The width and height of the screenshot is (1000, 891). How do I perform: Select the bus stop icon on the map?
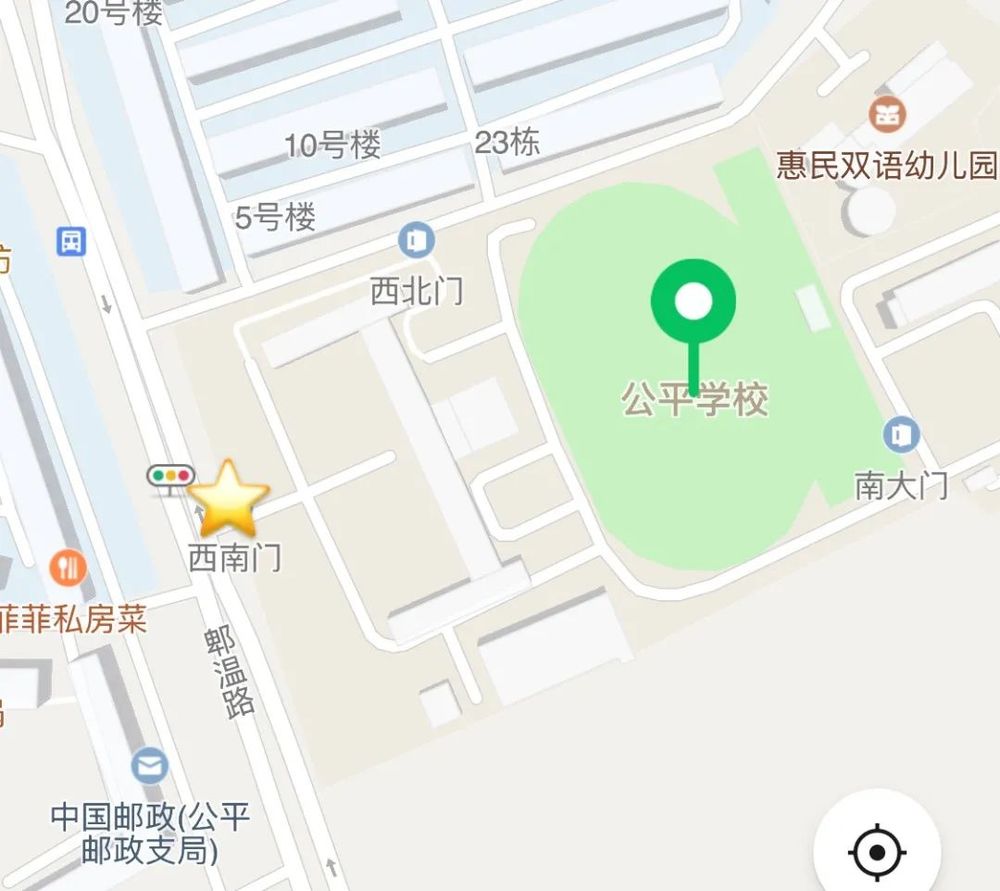(71, 241)
